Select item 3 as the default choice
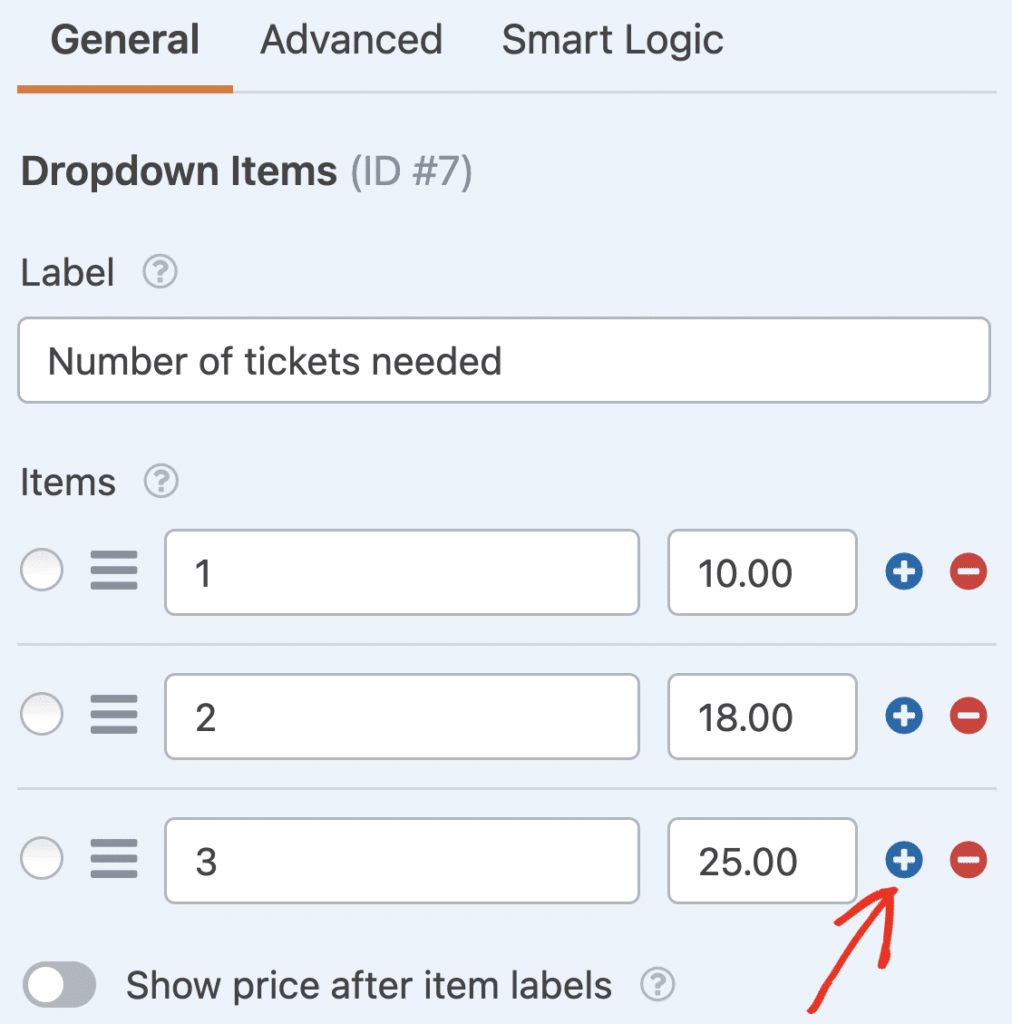This screenshot has width=1012, height=1024. [41, 860]
